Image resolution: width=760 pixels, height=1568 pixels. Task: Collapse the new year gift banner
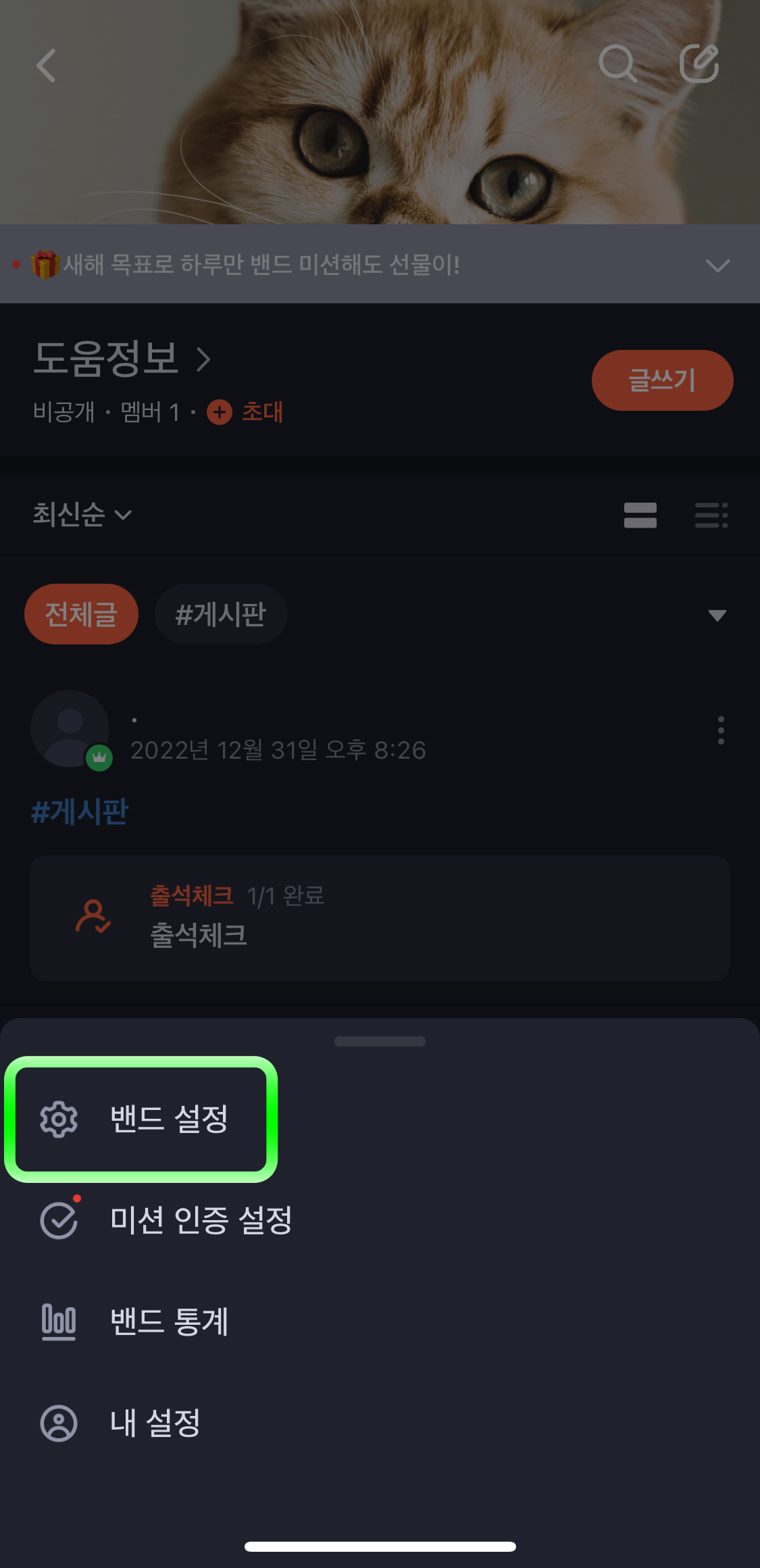point(718,265)
